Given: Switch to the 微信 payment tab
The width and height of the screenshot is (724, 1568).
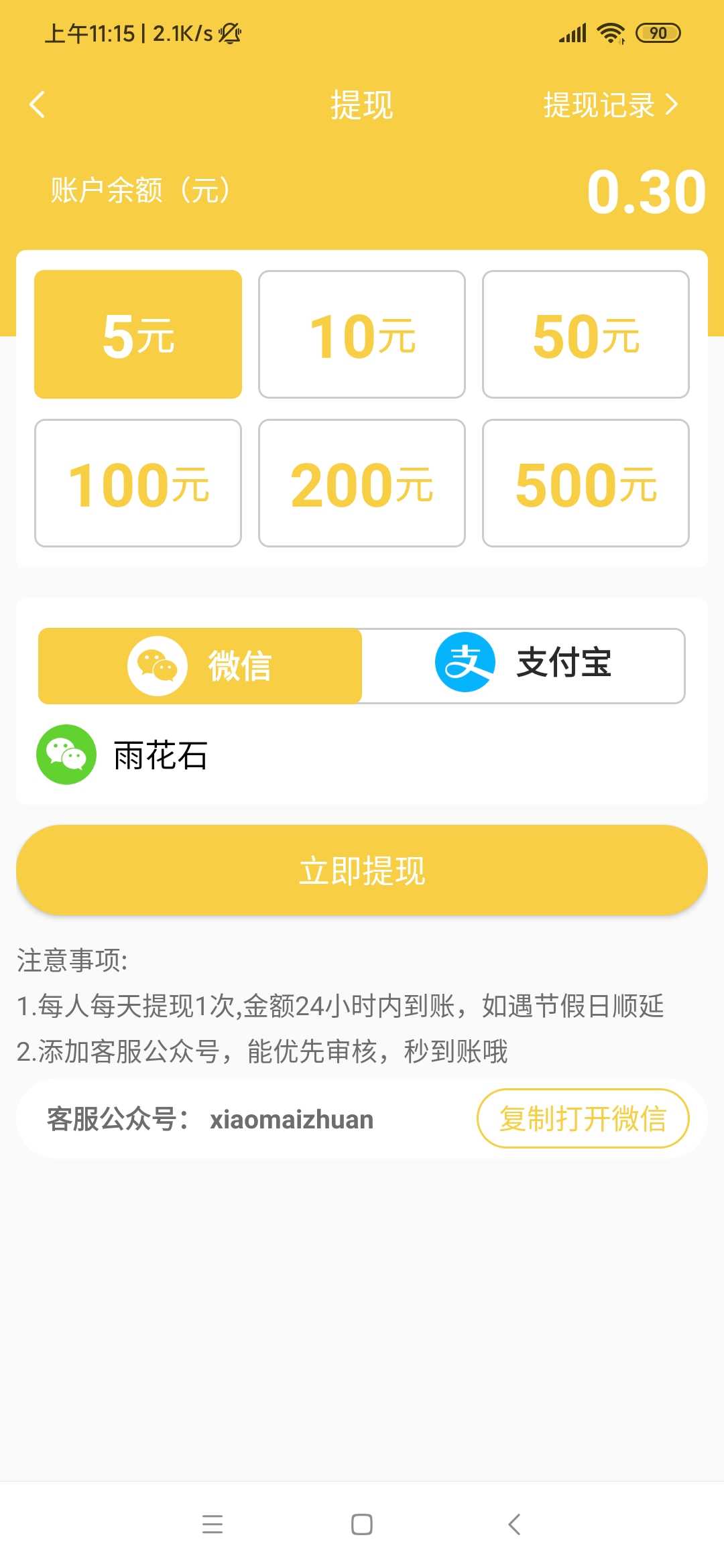Looking at the screenshot, I should (200, 665).
